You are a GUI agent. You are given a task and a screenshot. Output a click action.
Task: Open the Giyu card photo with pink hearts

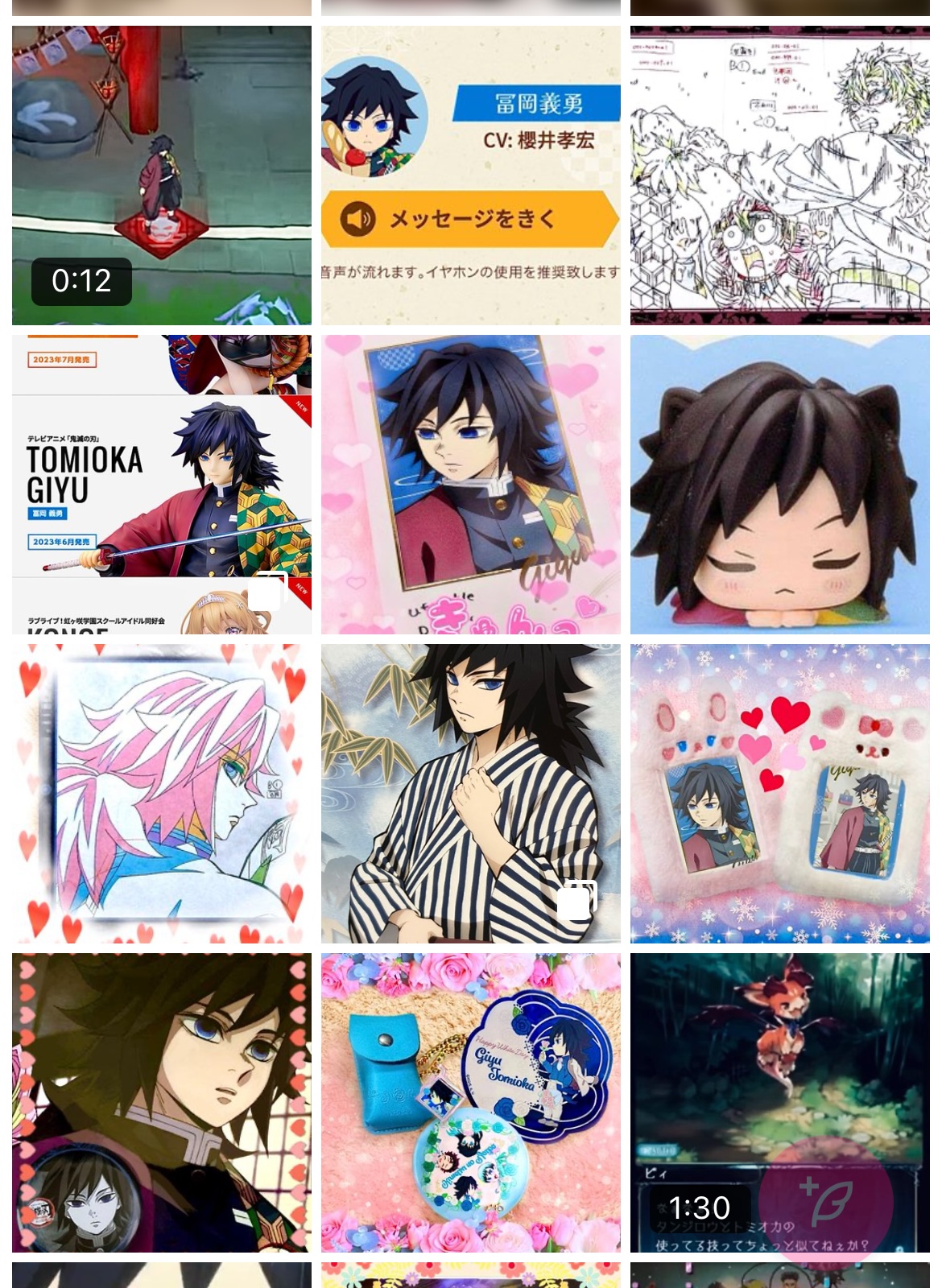(470, 484)
